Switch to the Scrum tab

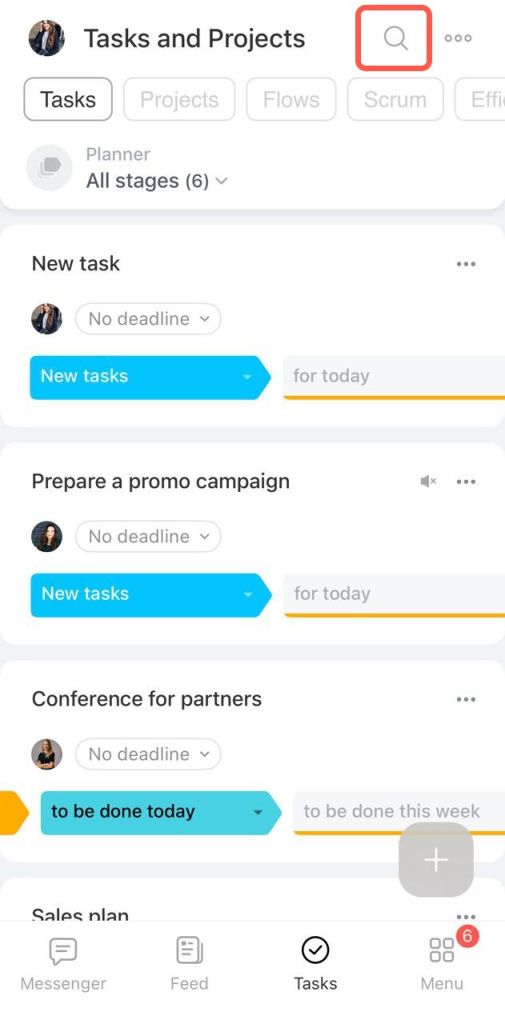point(395,99)
